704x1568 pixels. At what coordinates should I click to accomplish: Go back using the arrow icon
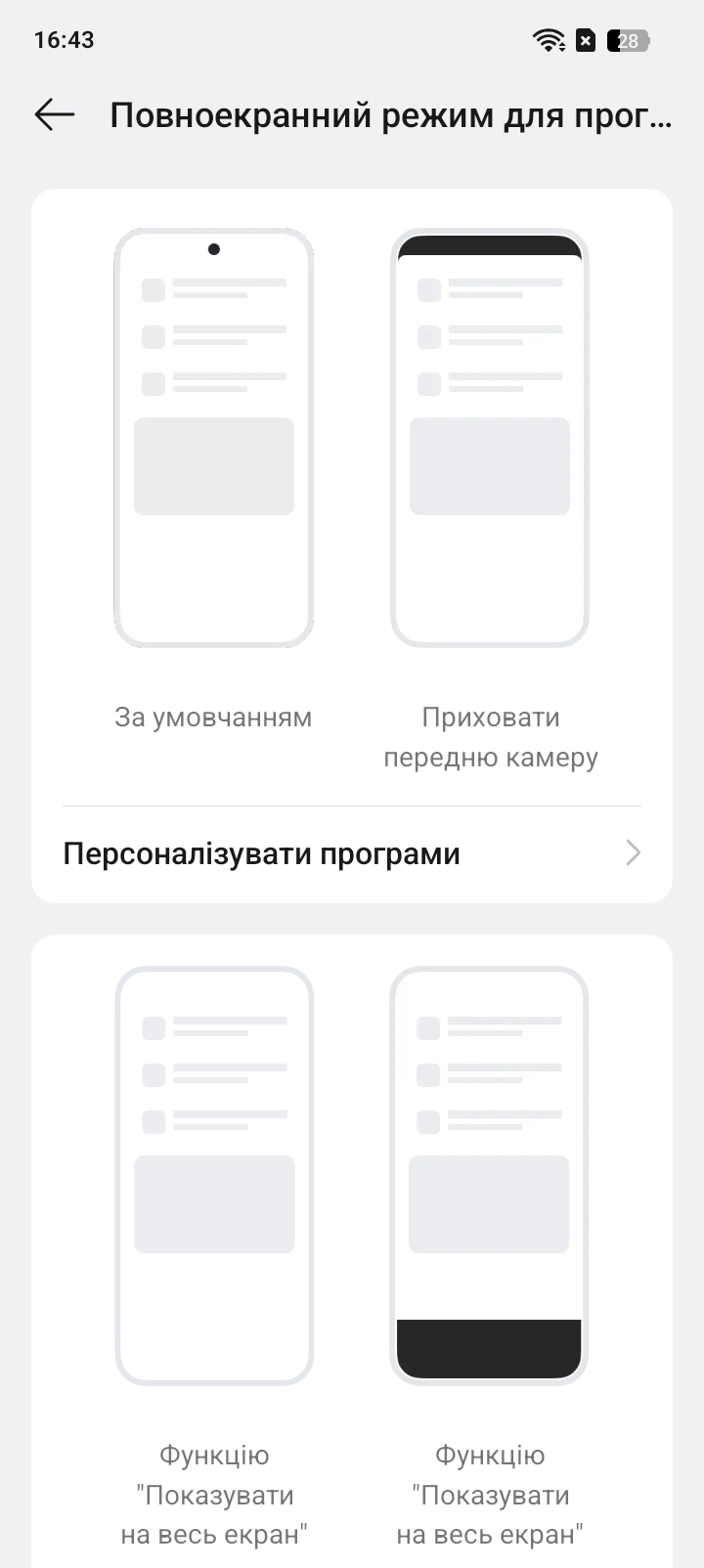[55, 114]
